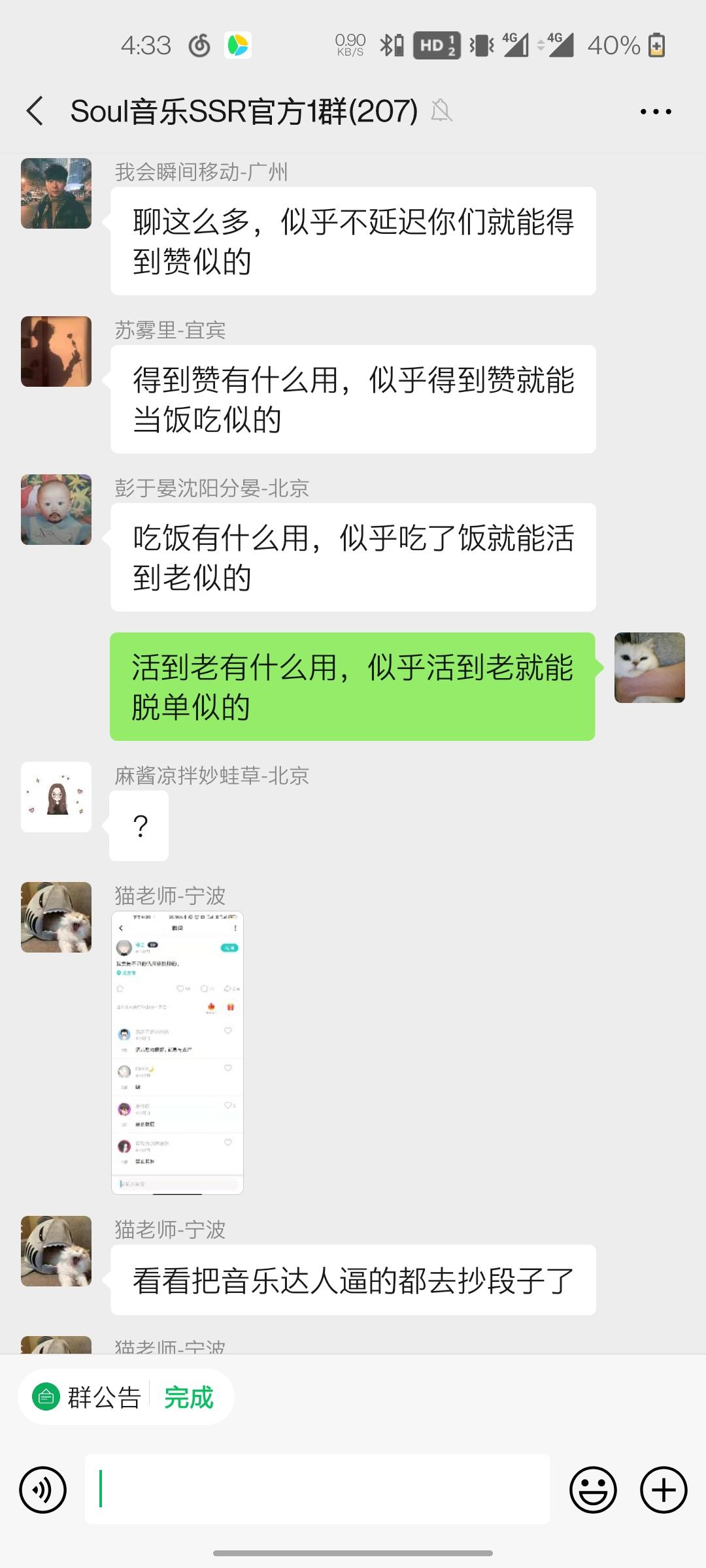The width and height of the screenshot is (706, 1568).
Task: Open 彭于晏沈阳分晏-北京's avatar
Action: (x=56, y=510)
